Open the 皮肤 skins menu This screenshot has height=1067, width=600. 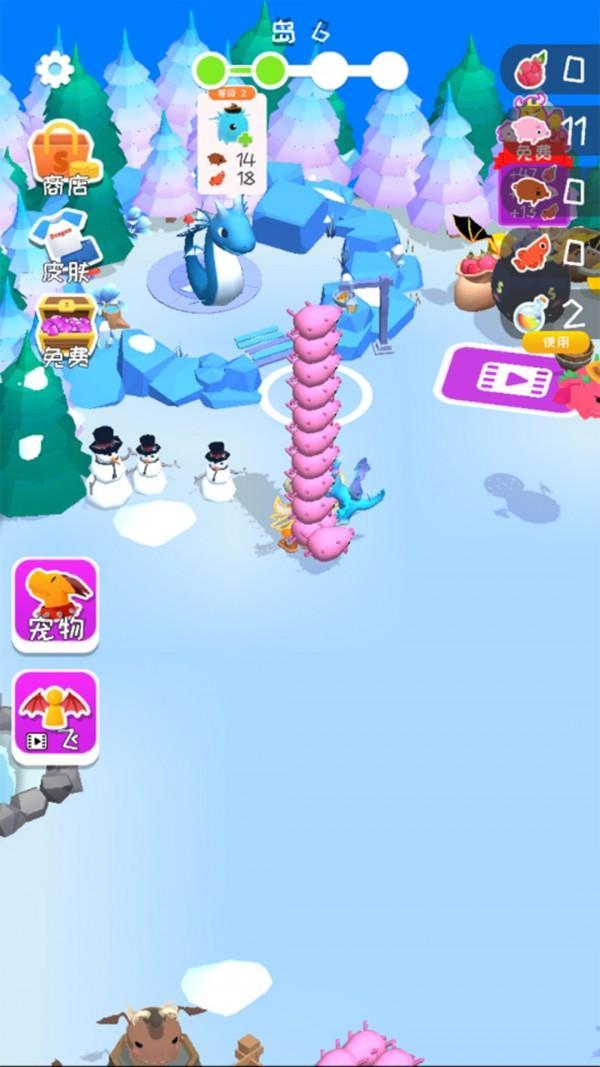65,246
